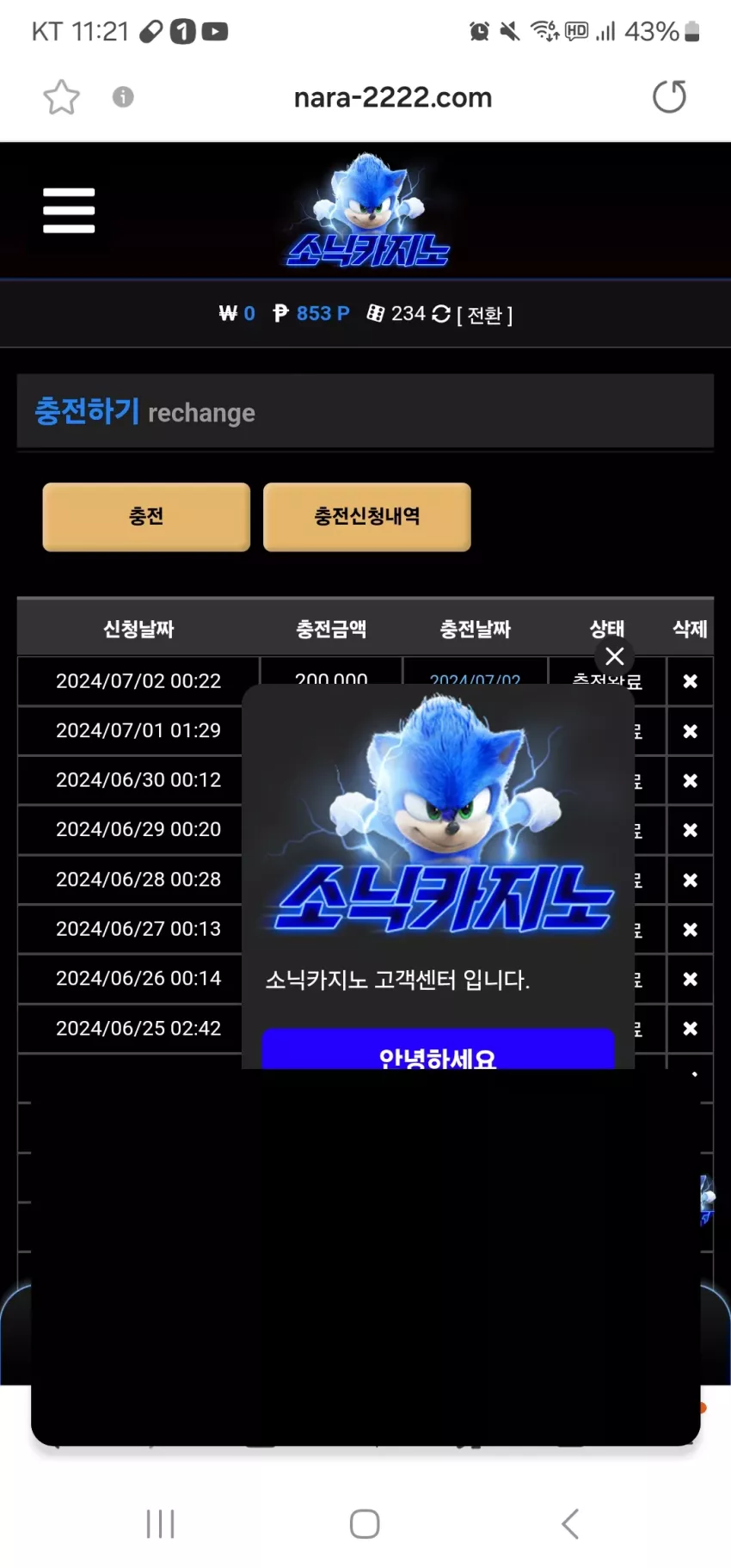
Task: Delete the 2024/06/27 00:13 entry
Action: (690, 930)
